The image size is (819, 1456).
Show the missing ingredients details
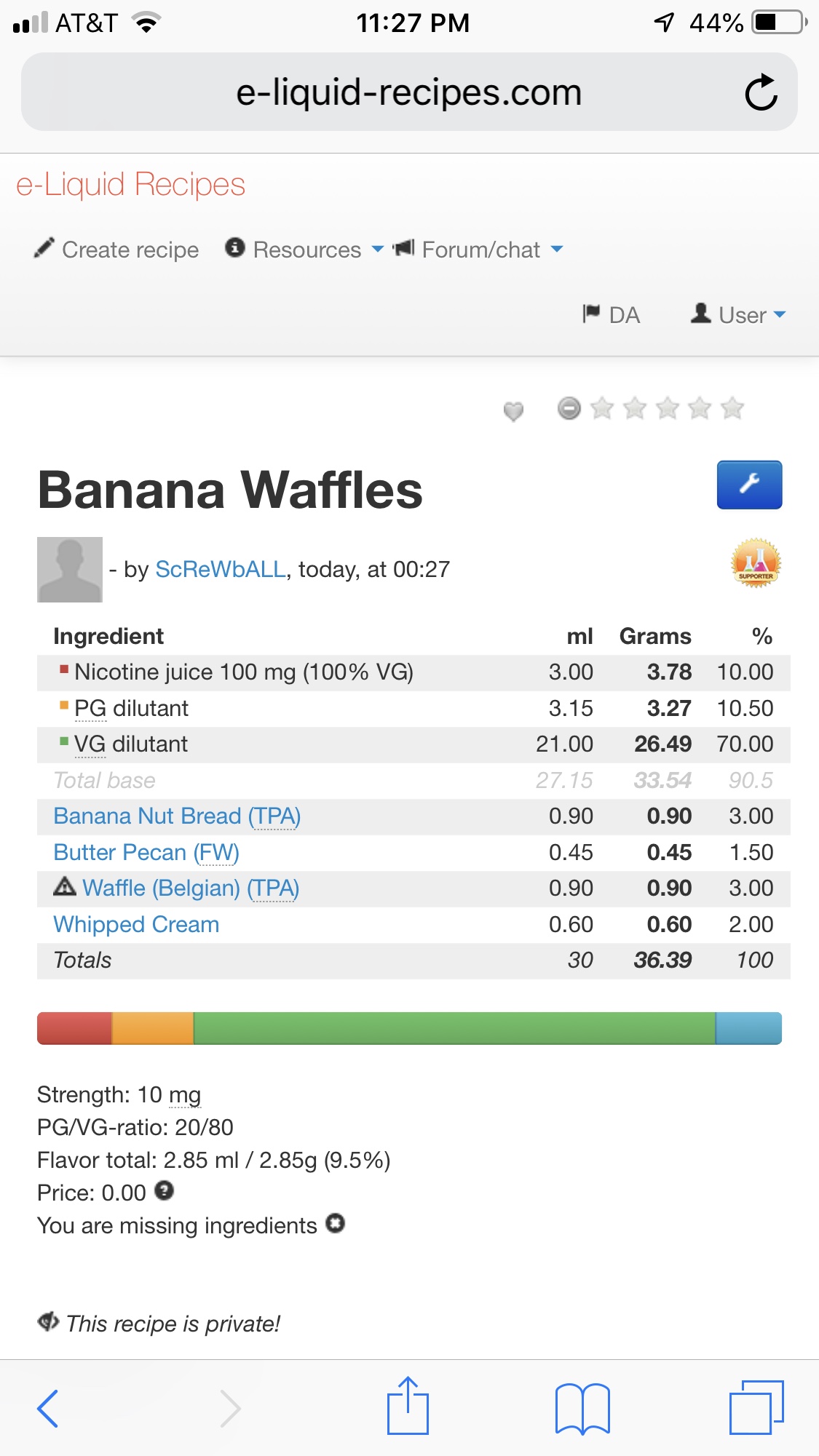coord(335,1224)
